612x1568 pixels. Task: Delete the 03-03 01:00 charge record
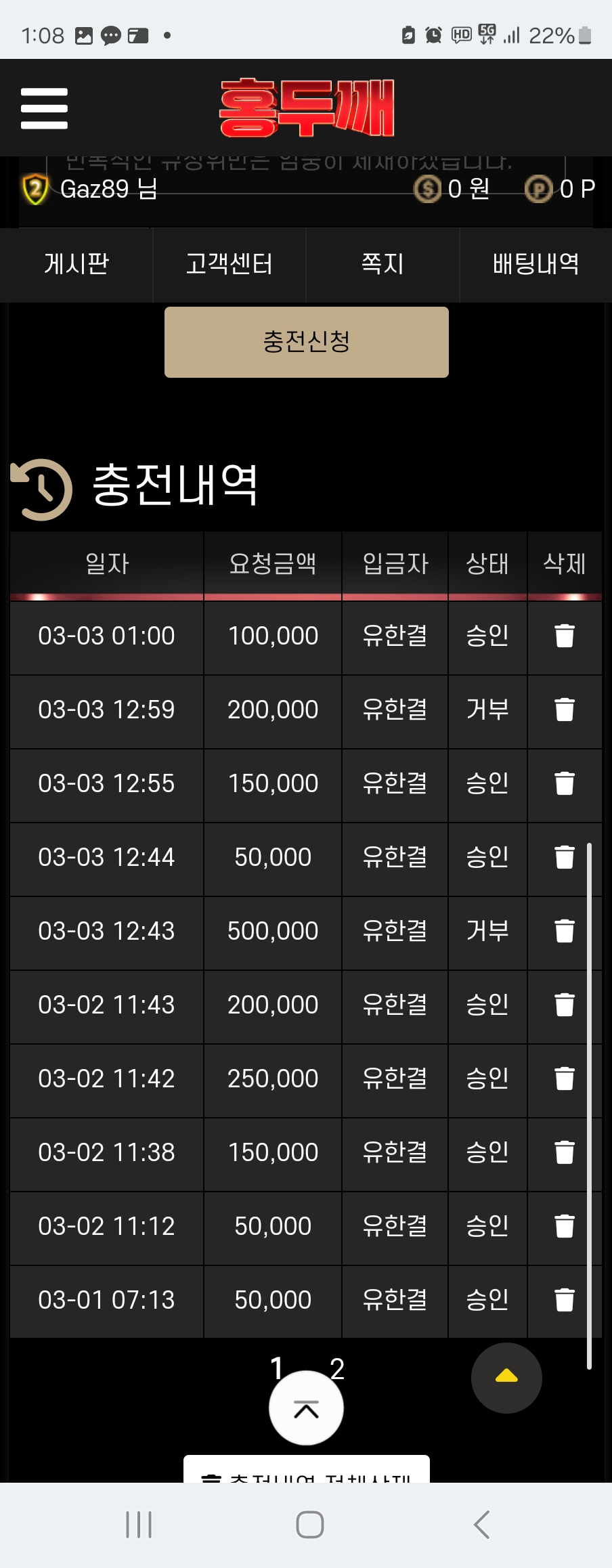tap(564, 636)
